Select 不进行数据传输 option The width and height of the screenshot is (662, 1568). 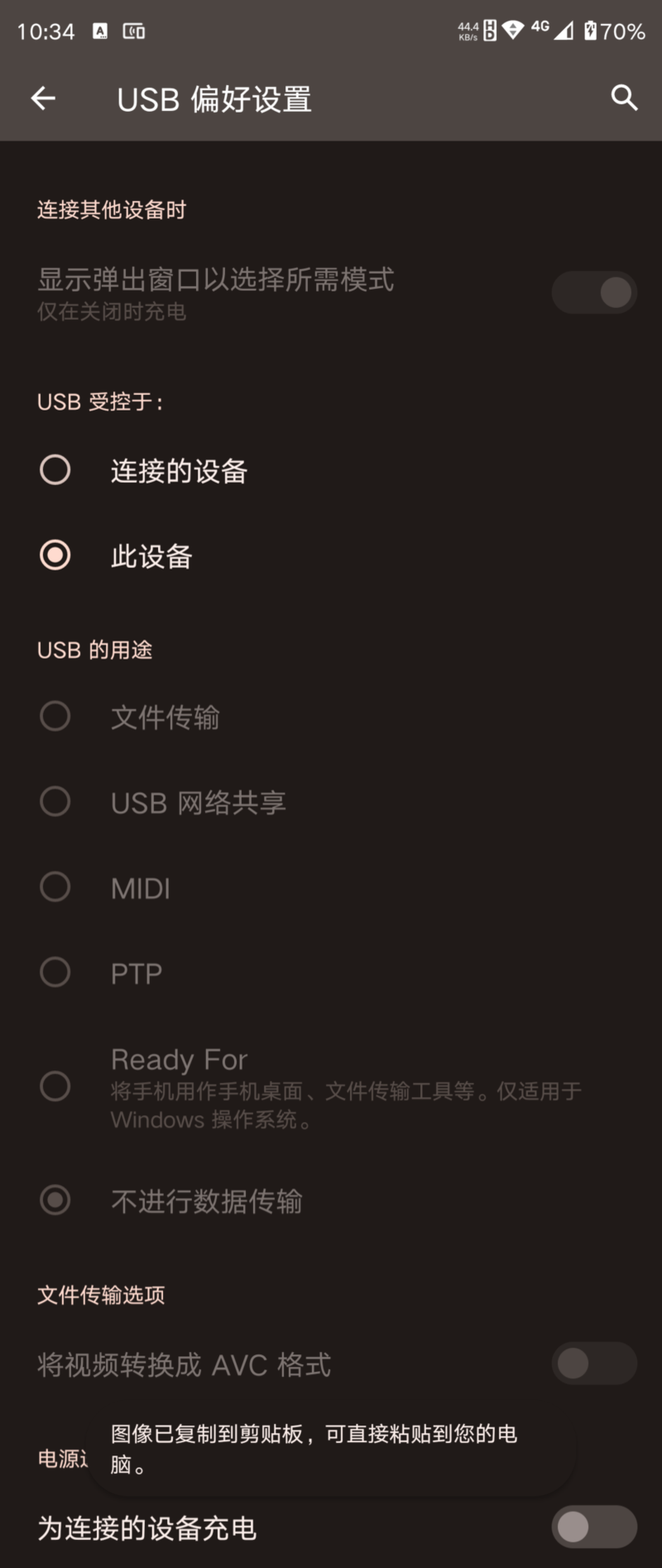55,1200
